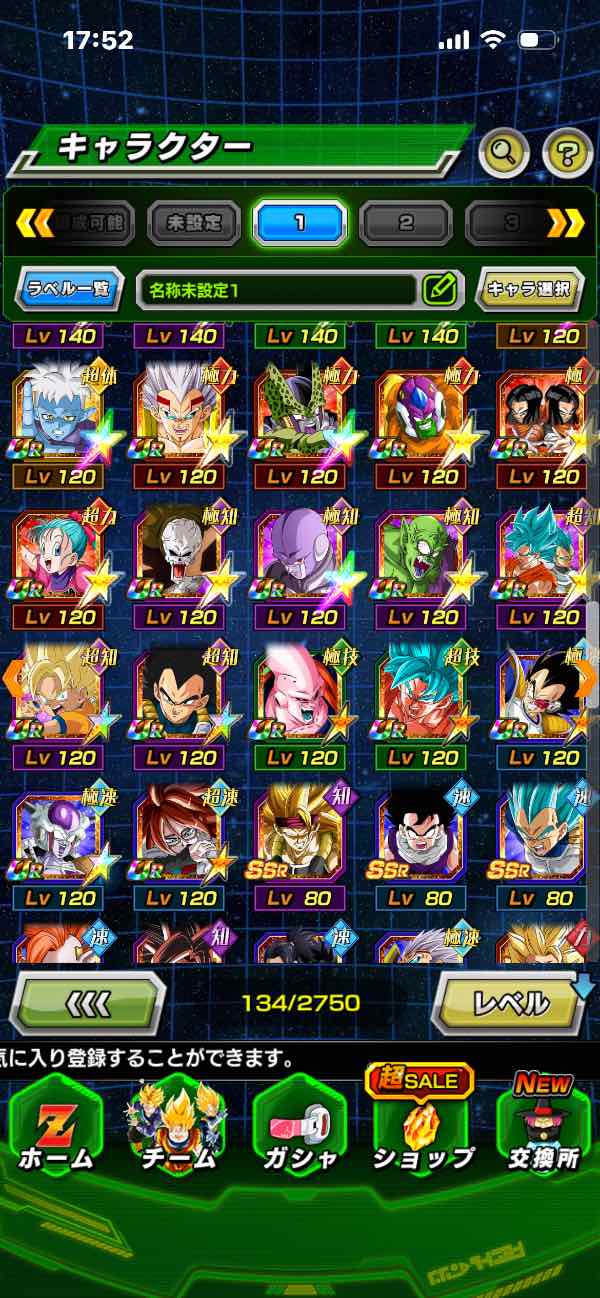Switch to label tab 1
The image size is (600, 1298).
point(299,223)
